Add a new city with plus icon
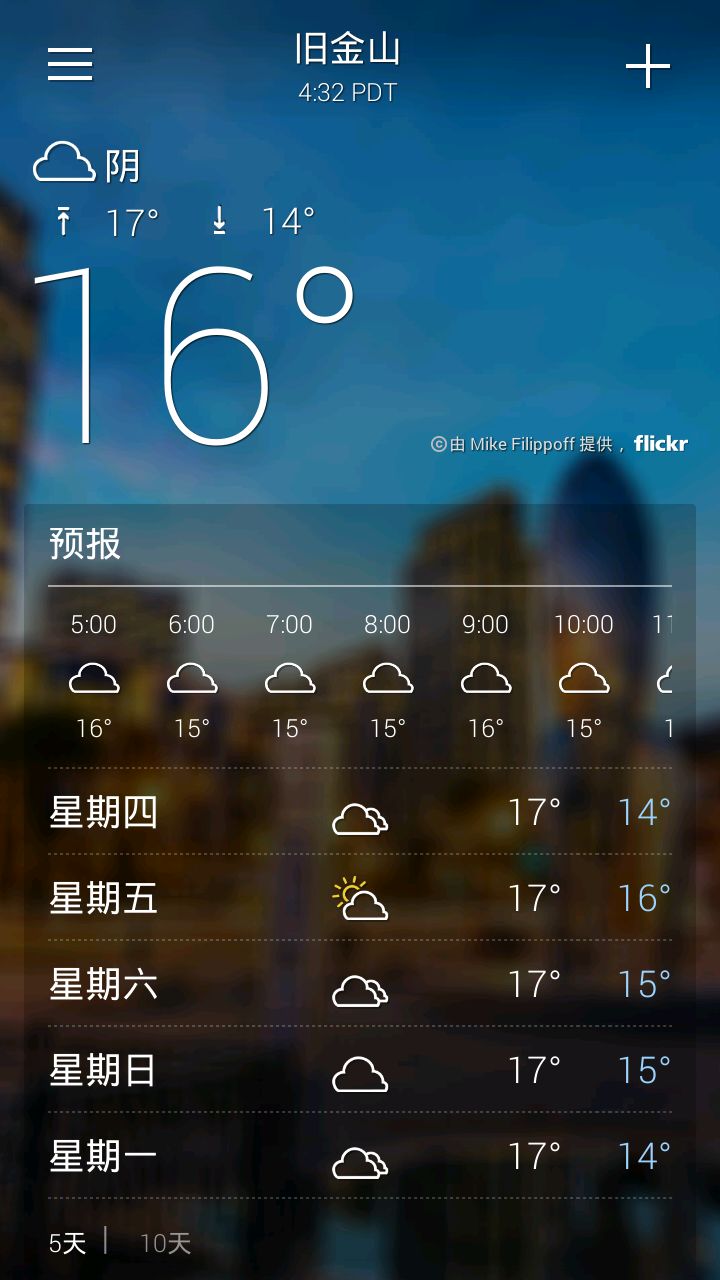Image resolution: width=720 pixels, height=1280 pixels. click(x=648, y=67)
